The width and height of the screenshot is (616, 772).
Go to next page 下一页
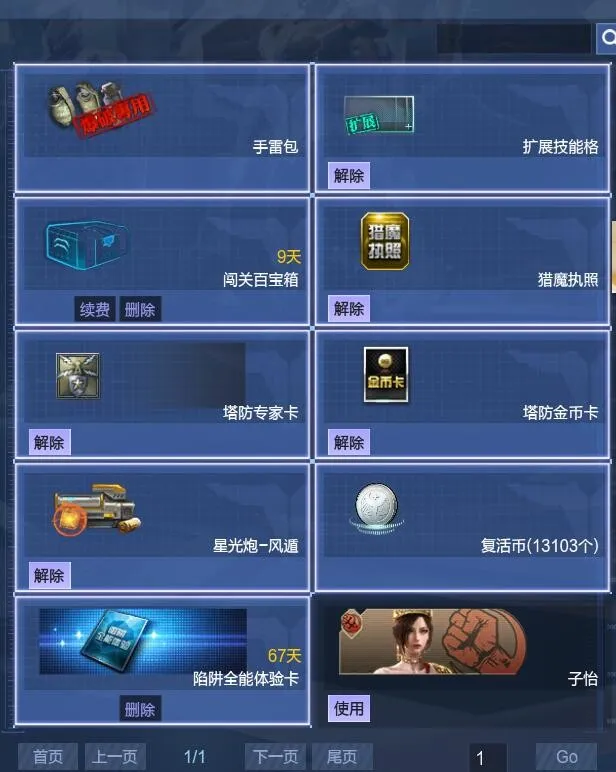[275, 757]
